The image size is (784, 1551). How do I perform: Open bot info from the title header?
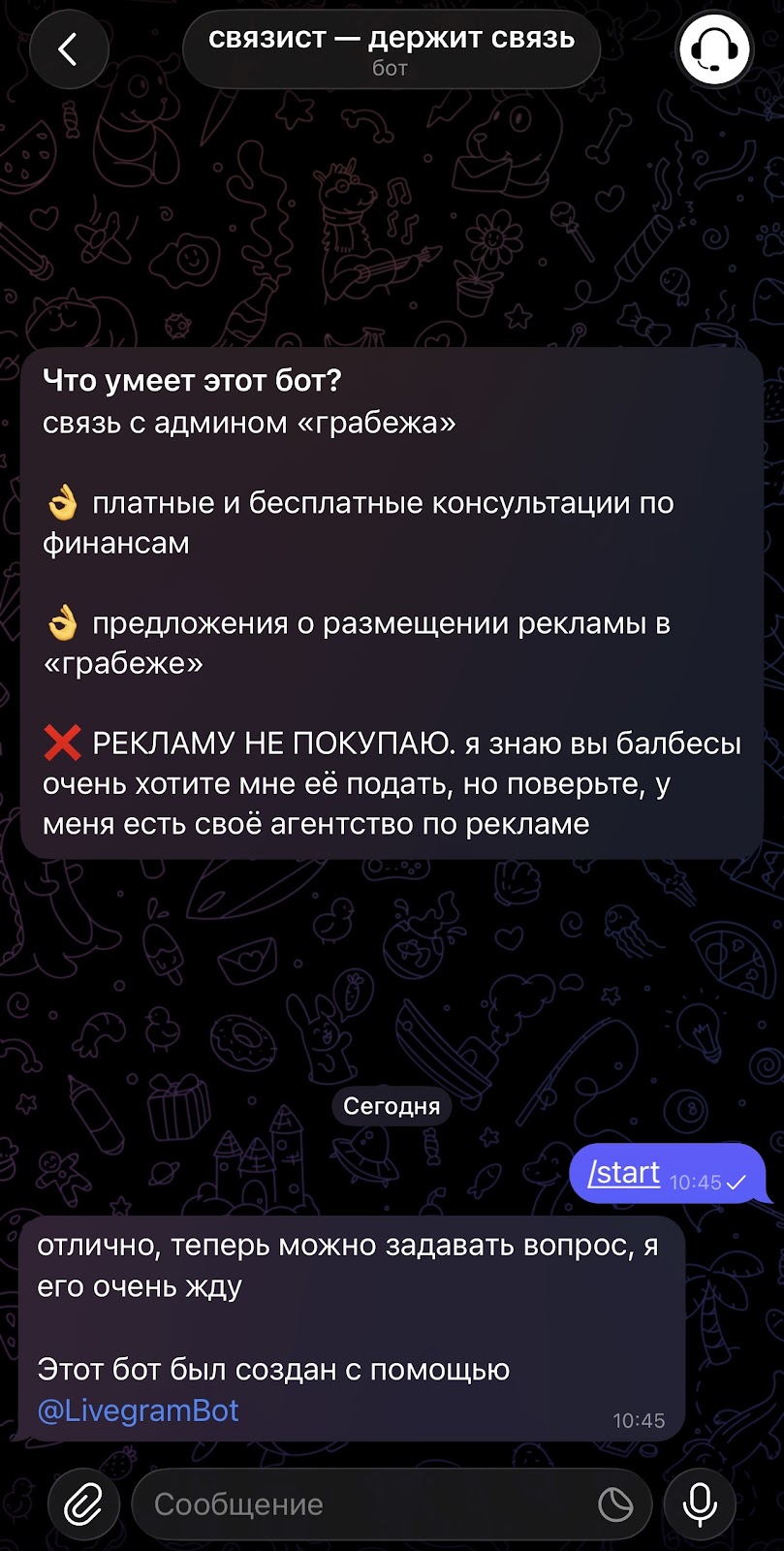tap(392, 49)
